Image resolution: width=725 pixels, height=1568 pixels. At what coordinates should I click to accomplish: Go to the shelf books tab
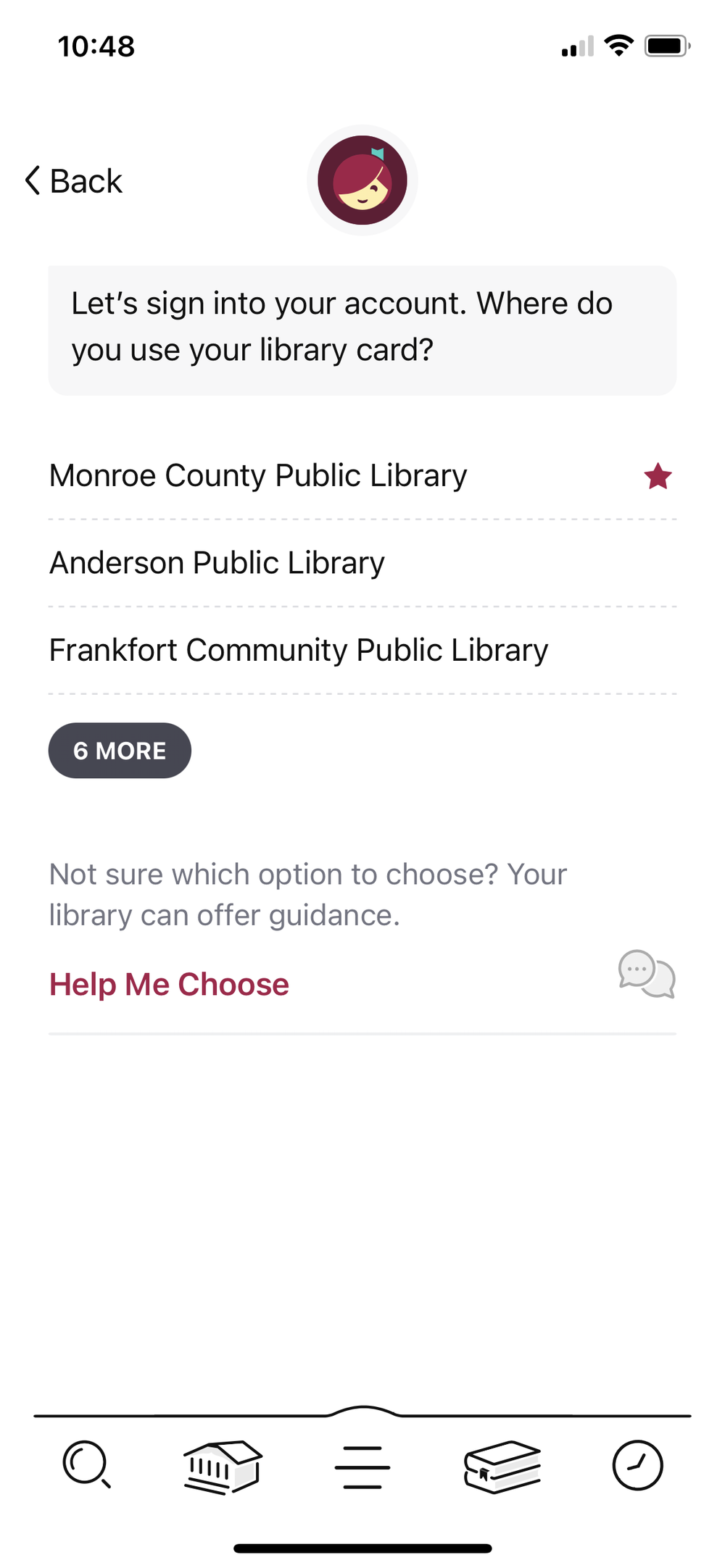(502, 1467)
